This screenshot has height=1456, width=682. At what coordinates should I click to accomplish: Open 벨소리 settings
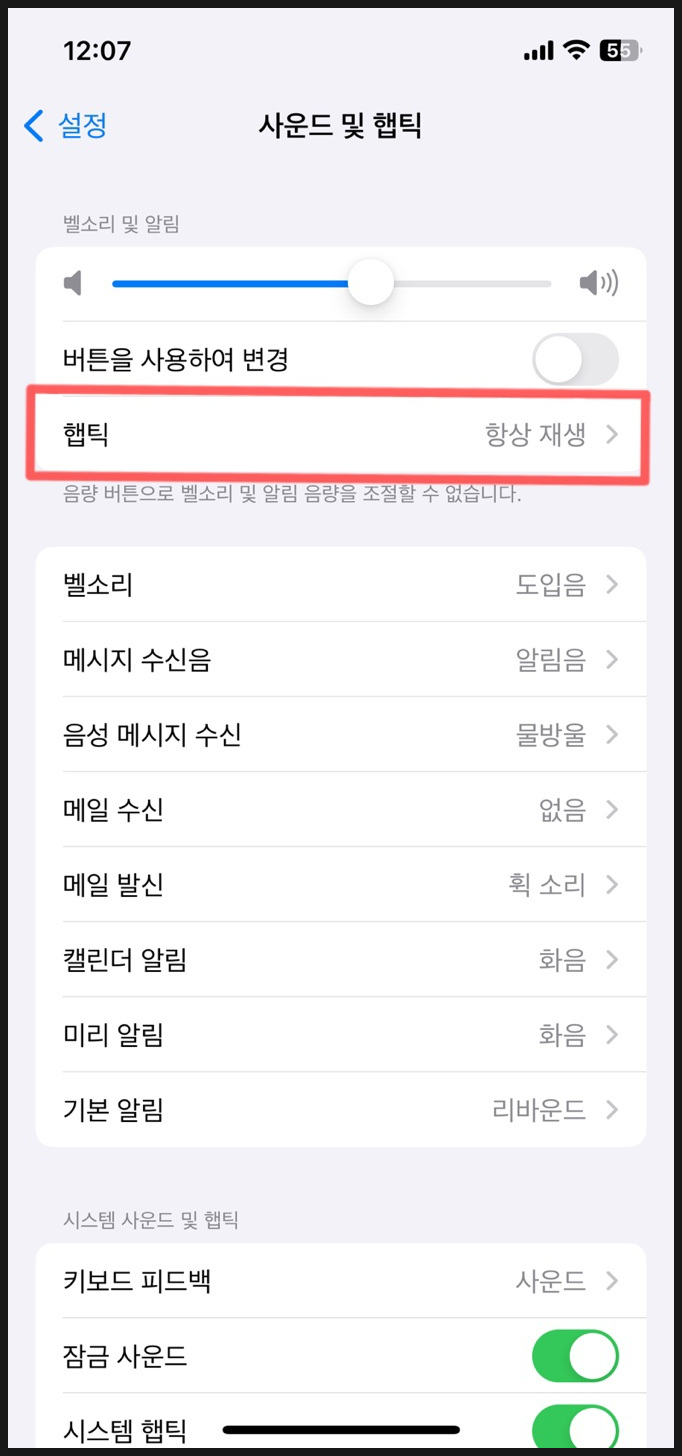[x=341, y=585]
